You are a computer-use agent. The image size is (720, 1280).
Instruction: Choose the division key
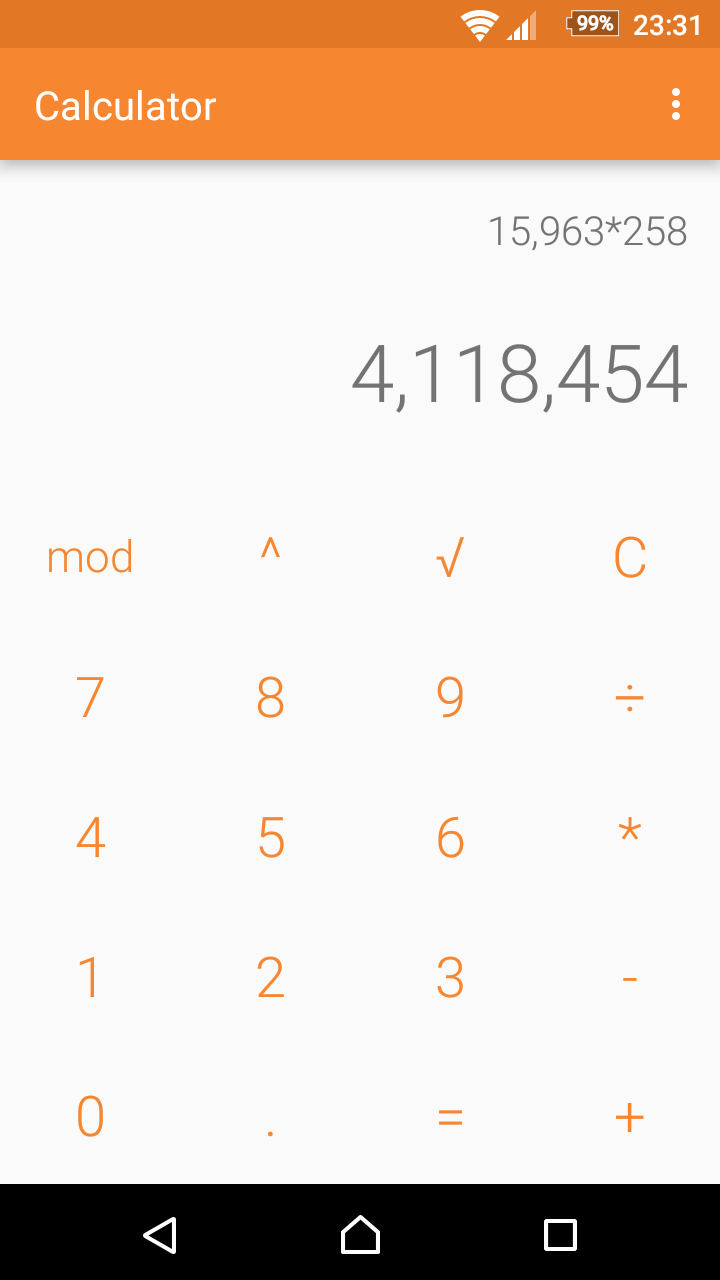pos(630,697)
